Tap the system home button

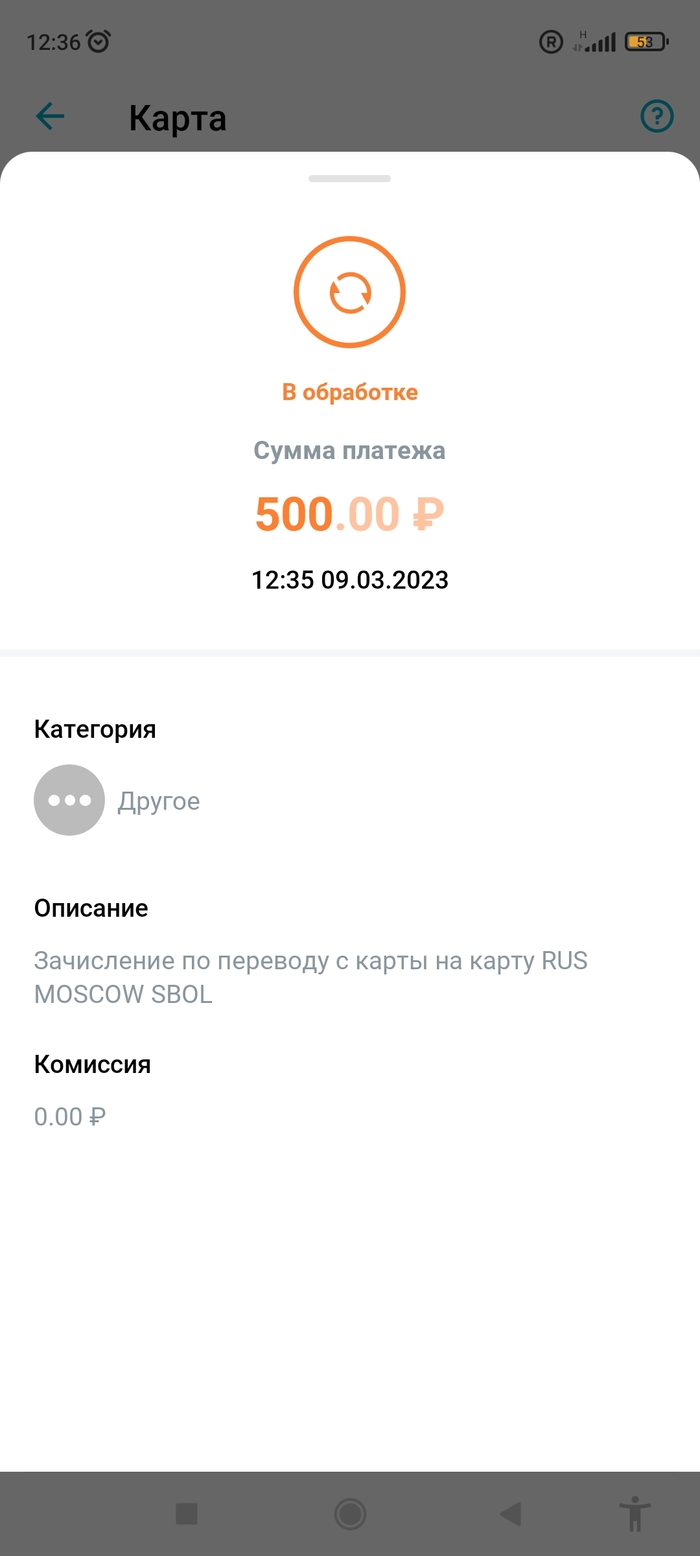(x=350, y=1514)
